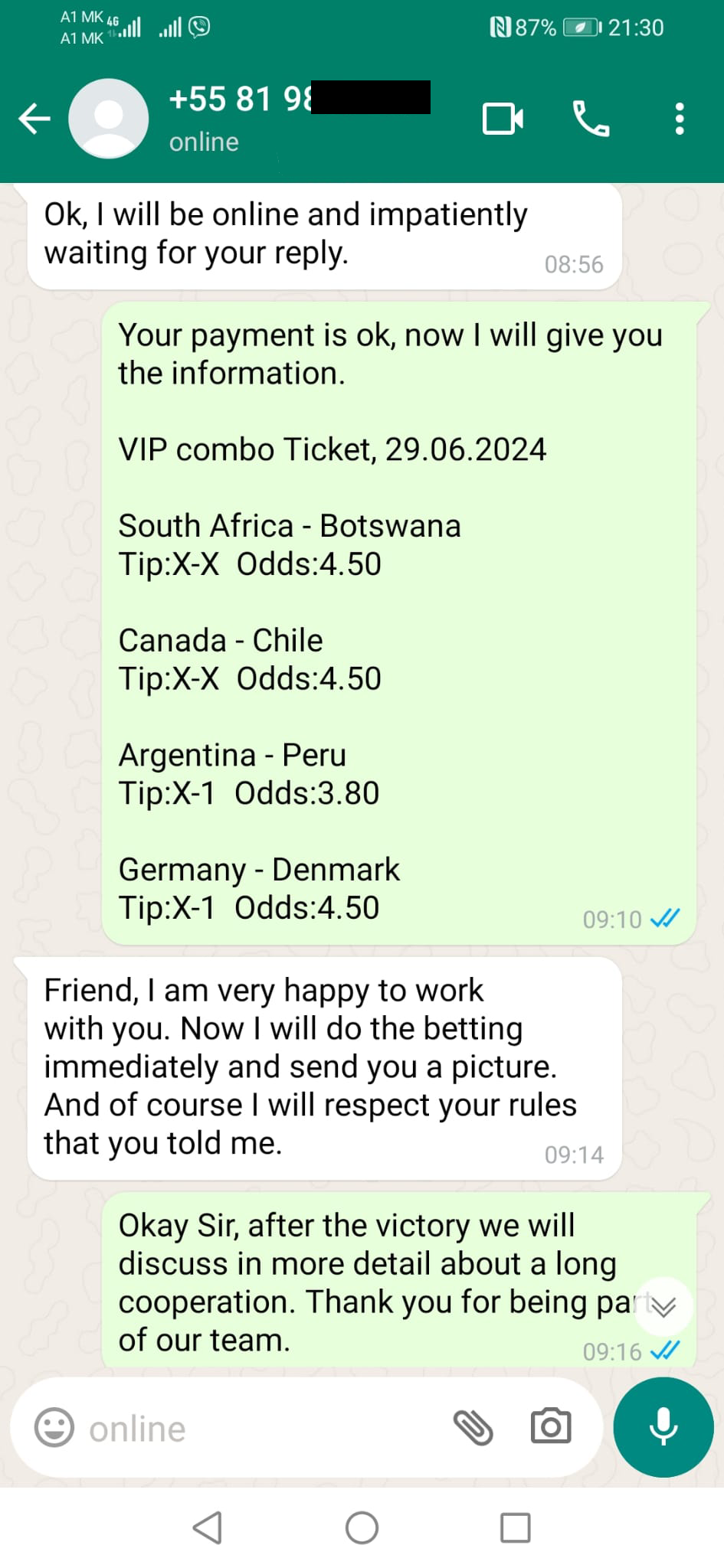724x1568 pixels.
Task: Go back to the chats list
Action: [x=34, y=119]
